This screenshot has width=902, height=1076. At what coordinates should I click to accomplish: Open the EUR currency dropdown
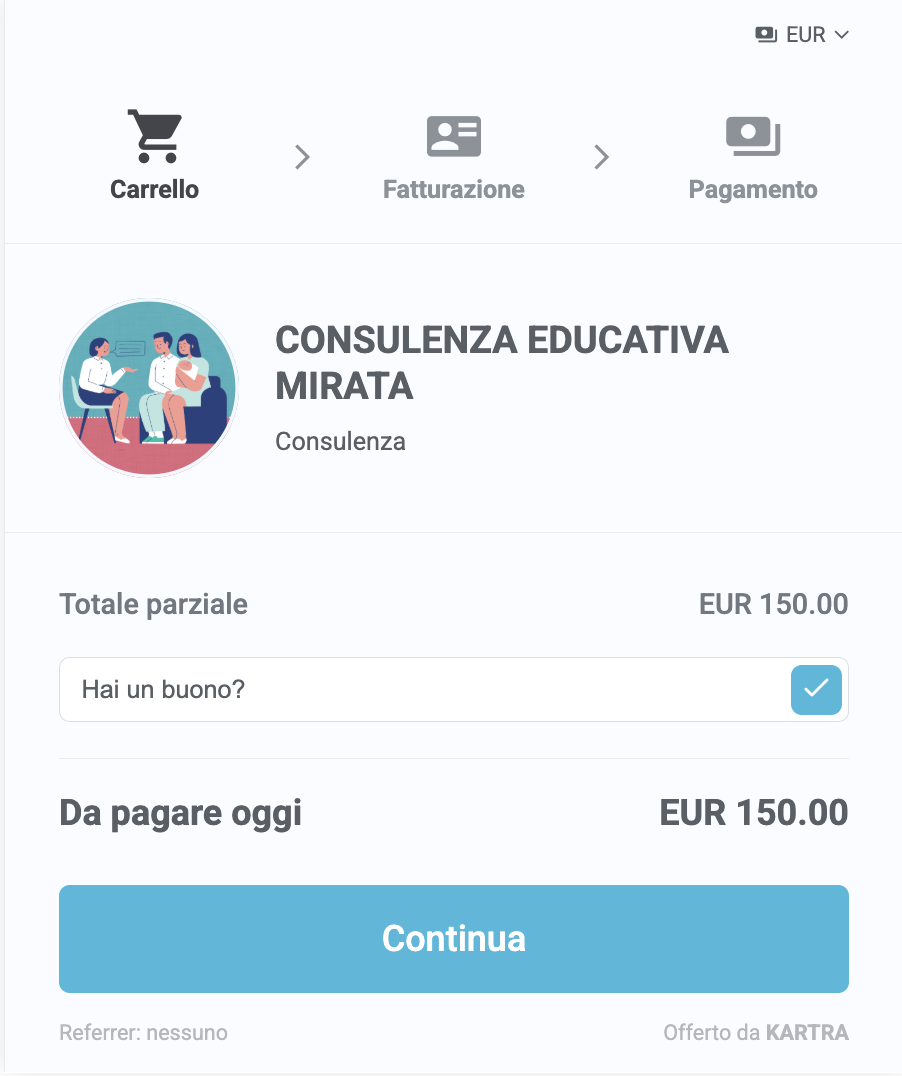click(803, 35)
